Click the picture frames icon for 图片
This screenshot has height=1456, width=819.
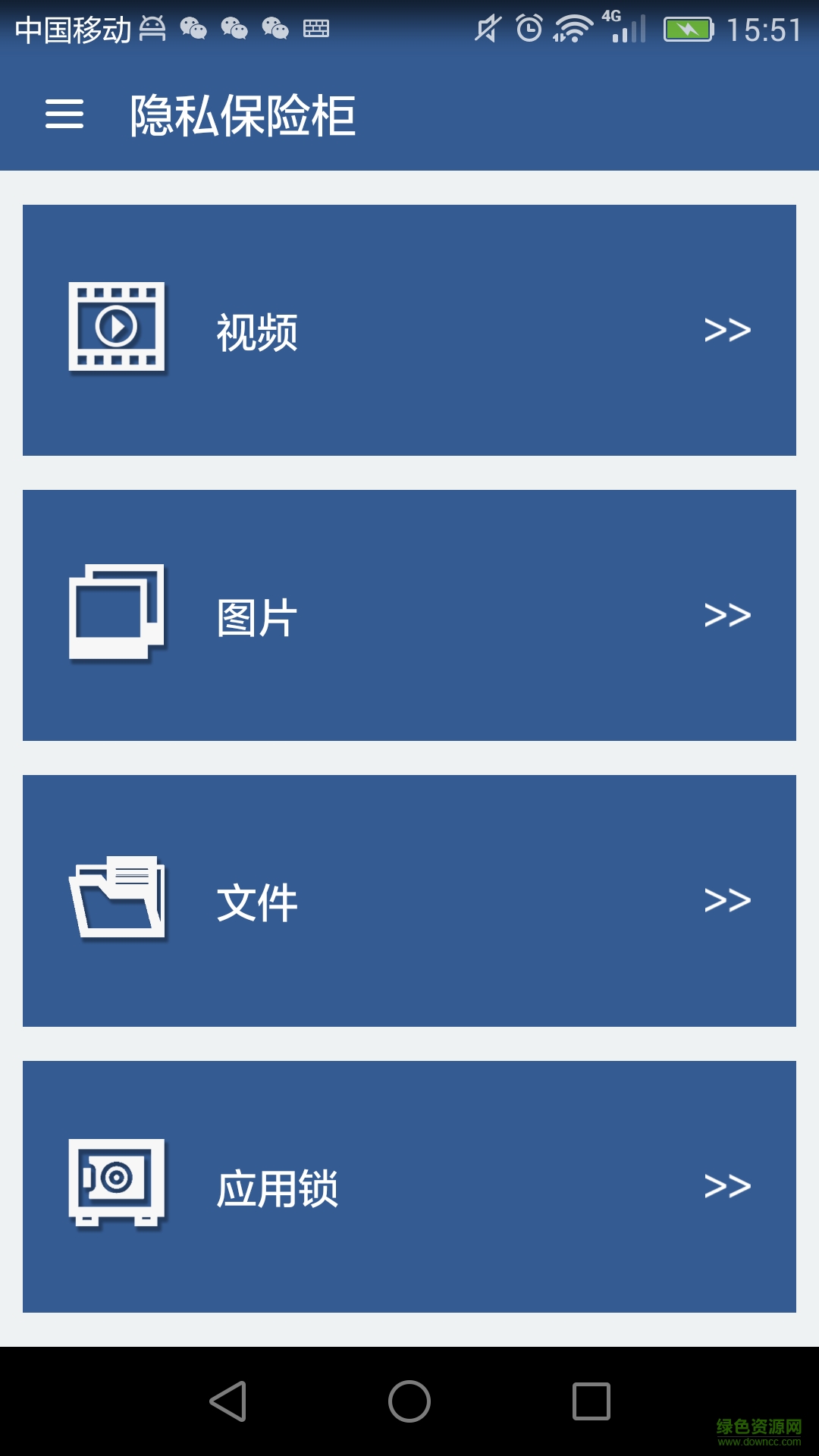(x=118, y=613)
